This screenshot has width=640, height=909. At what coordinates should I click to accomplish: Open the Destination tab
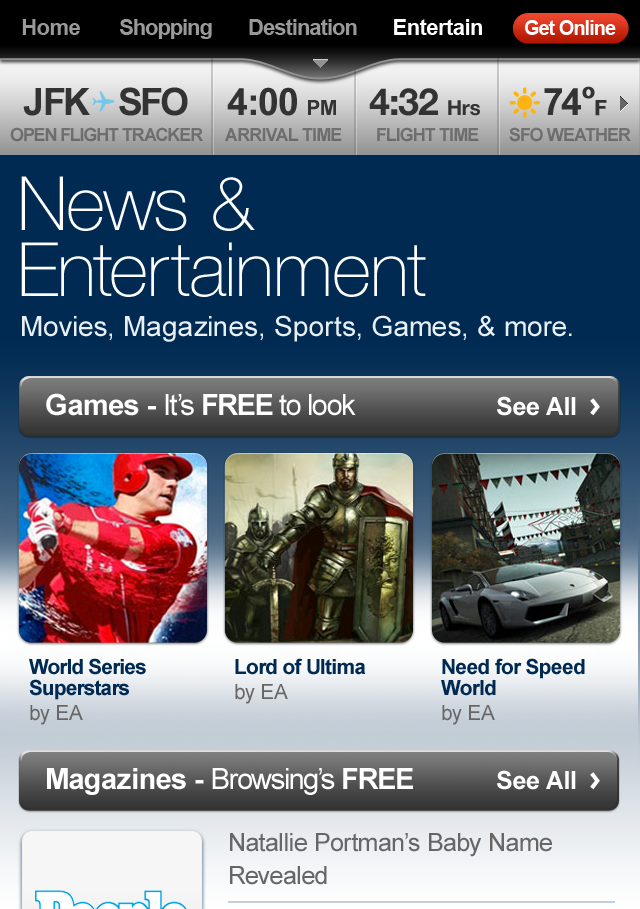[x=302, y=28]
